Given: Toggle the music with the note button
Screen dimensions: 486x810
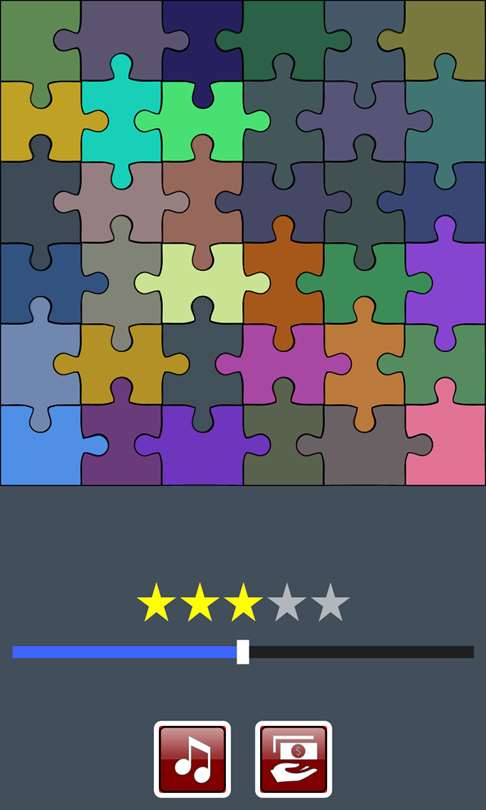Looking at the screenshot, I should coord(192,759).
